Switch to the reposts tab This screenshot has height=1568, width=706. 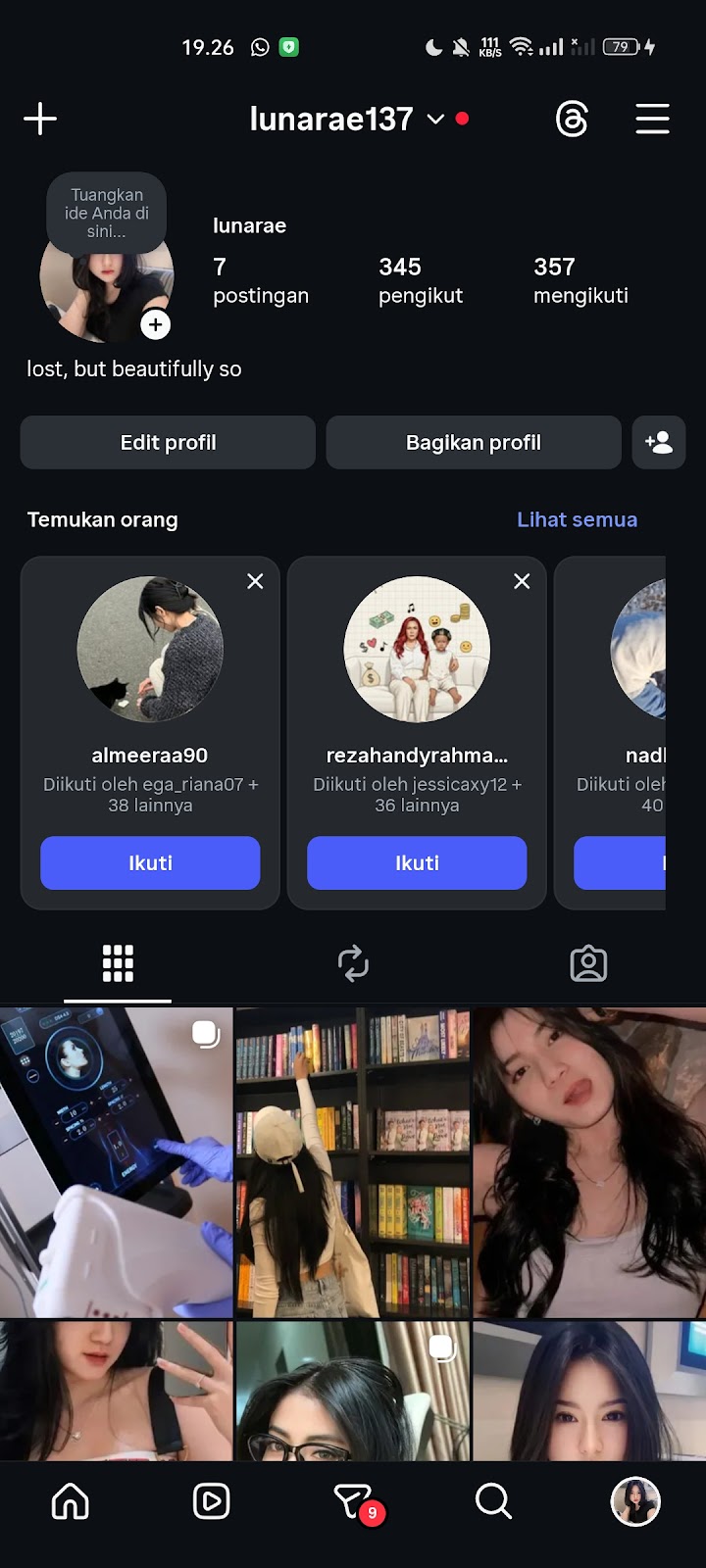353,963
